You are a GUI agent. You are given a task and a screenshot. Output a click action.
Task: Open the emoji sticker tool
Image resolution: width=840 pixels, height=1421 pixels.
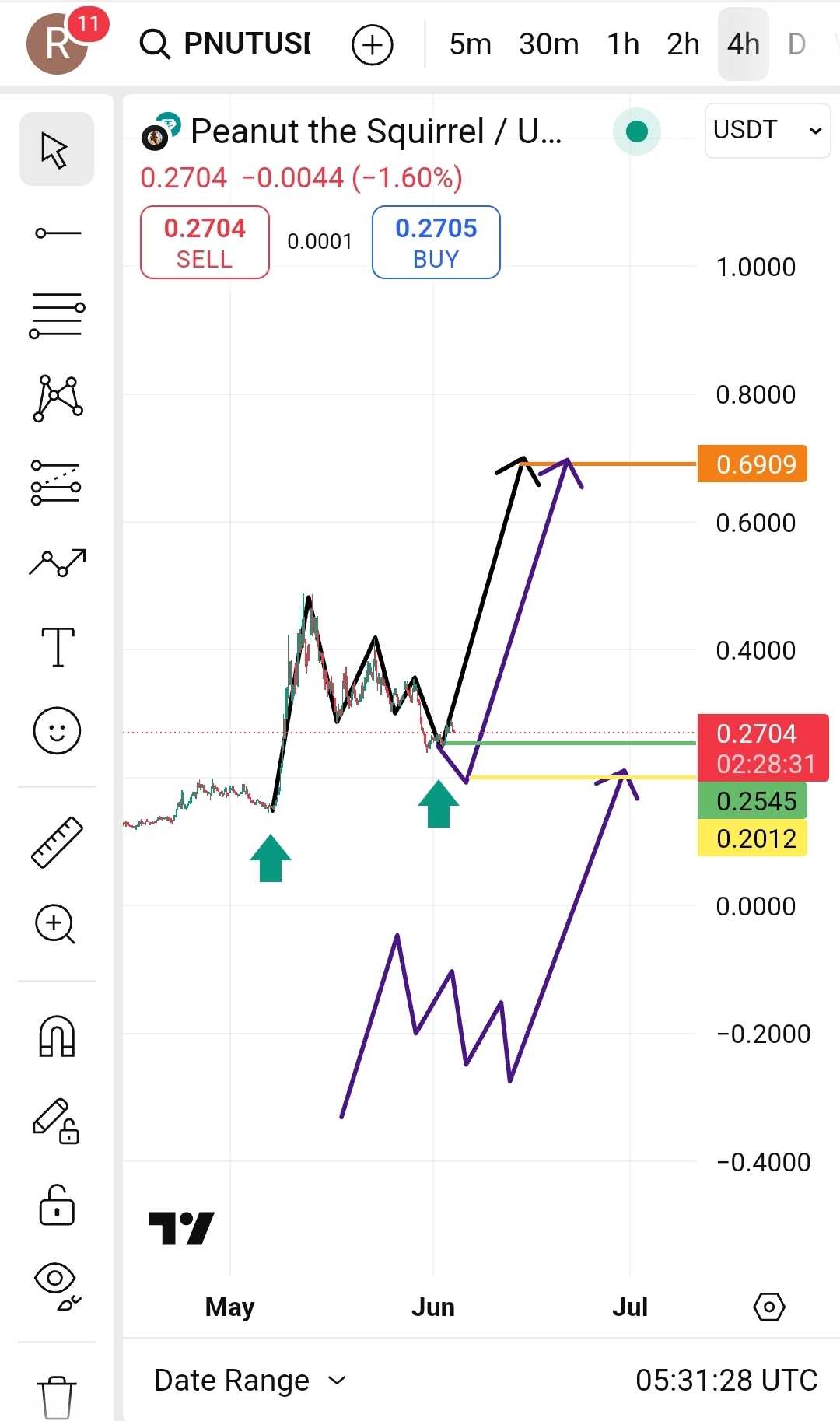point(57,730)
